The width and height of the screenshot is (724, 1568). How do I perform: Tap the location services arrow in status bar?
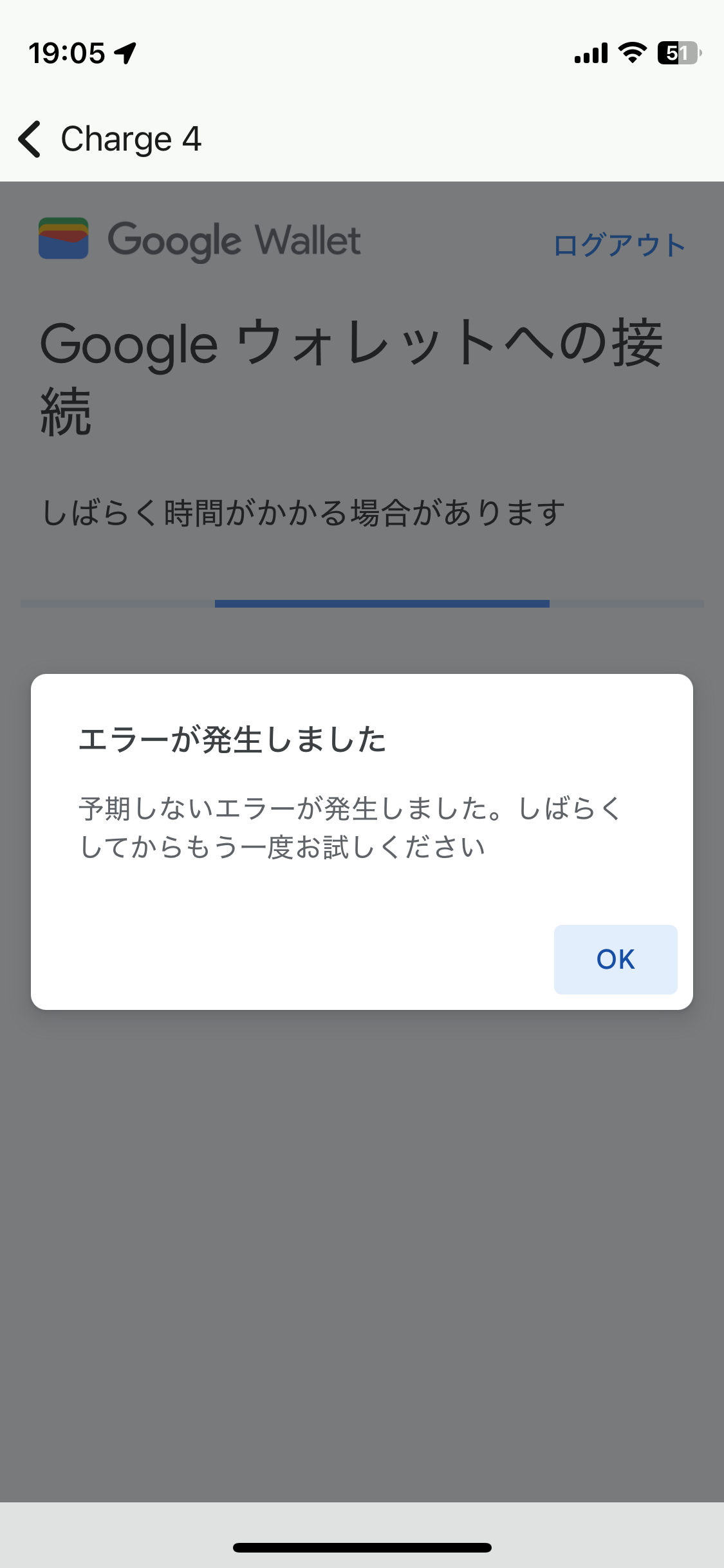(122, 53)
